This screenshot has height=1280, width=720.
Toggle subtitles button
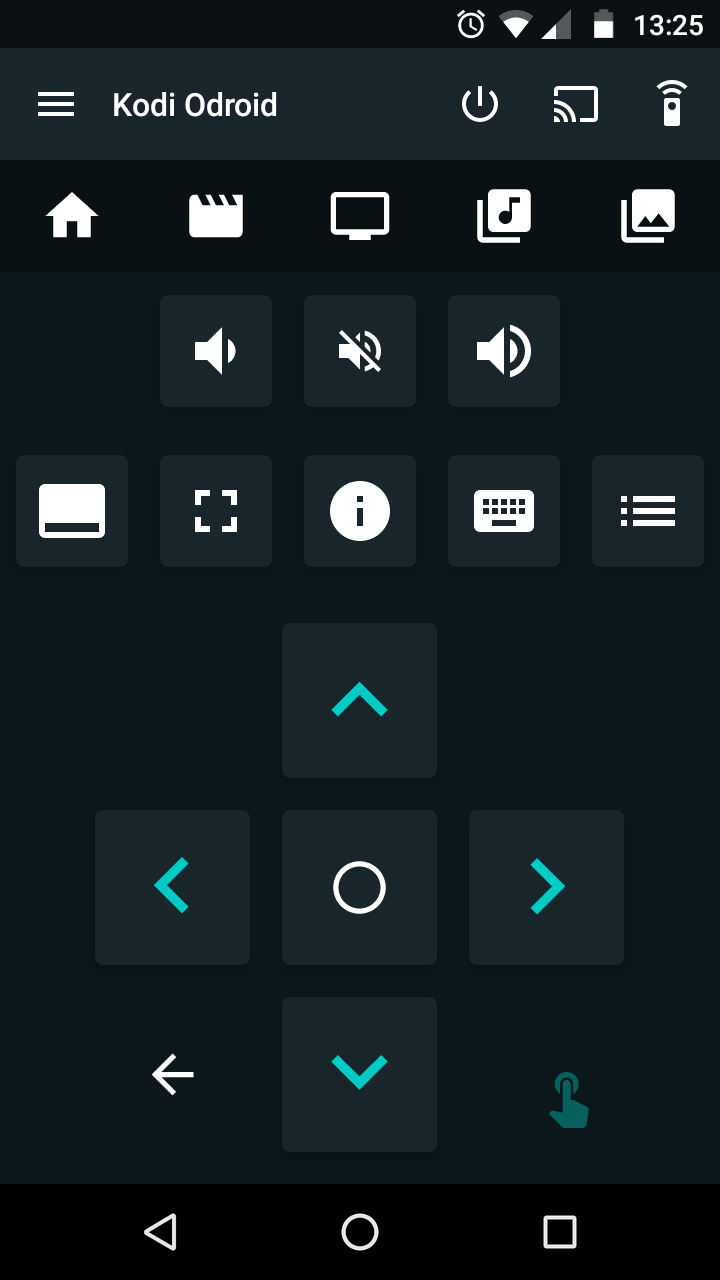tap(72, 511)
